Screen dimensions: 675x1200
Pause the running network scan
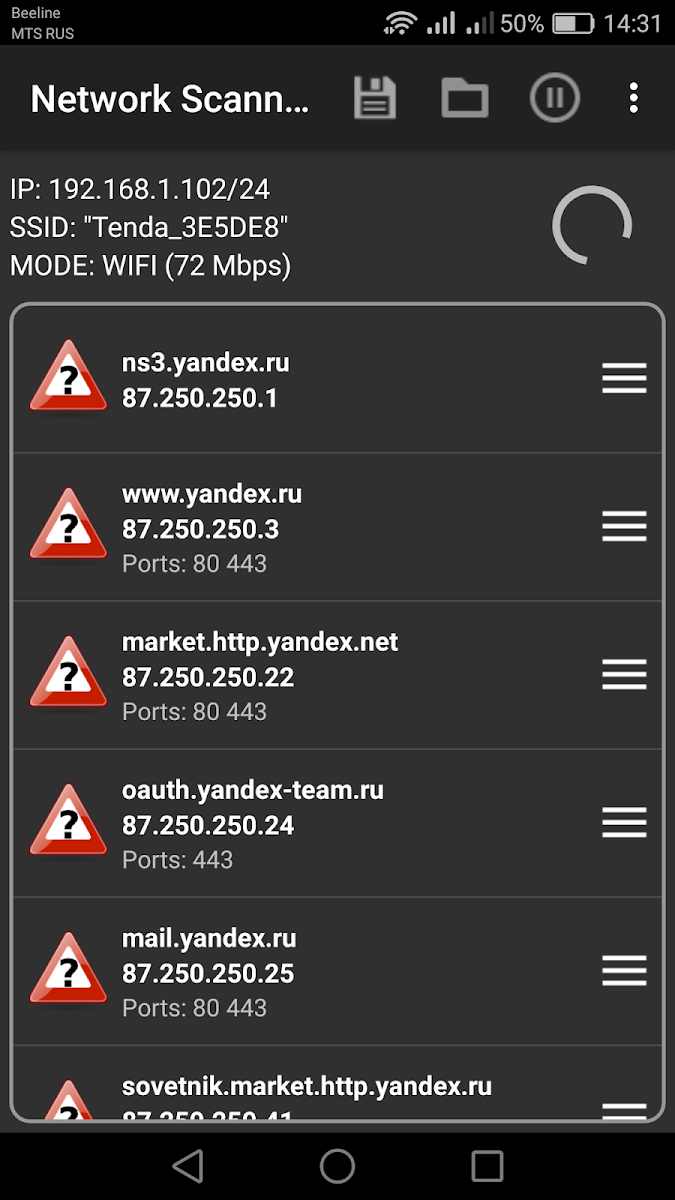(x=554, y=98)
